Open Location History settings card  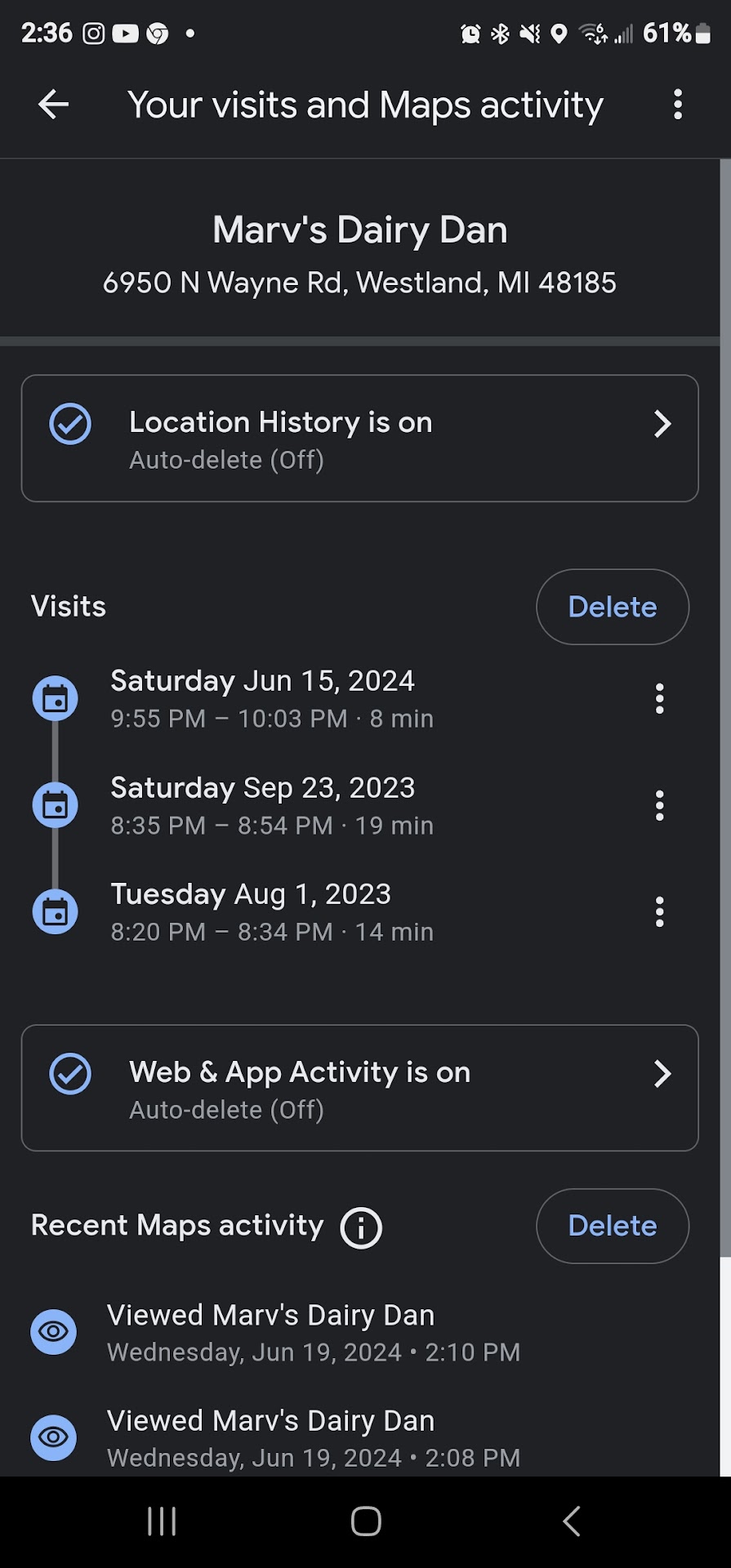(359, 439)
